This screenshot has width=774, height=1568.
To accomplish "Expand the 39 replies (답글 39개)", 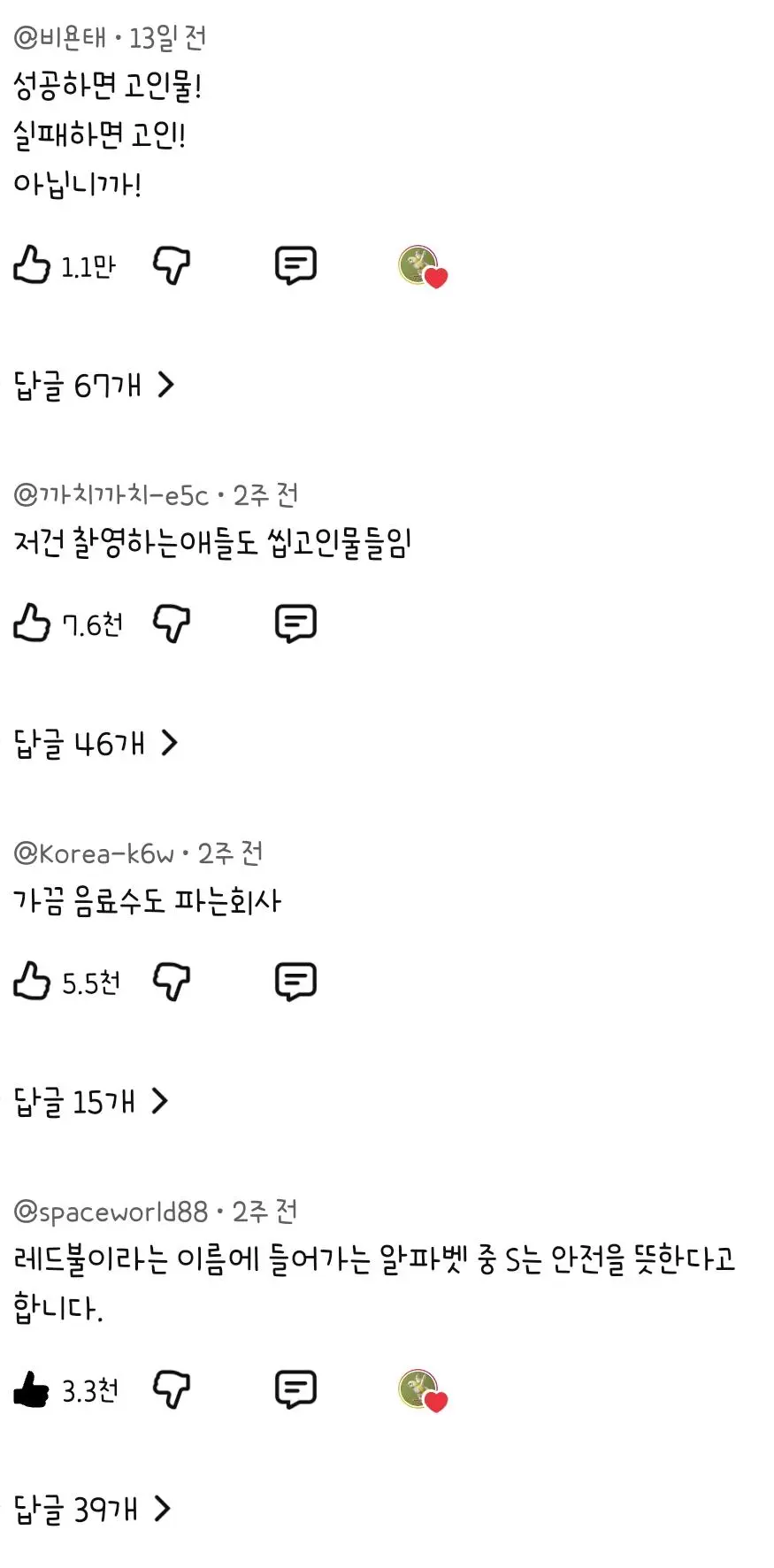I will coord(92,1509).
